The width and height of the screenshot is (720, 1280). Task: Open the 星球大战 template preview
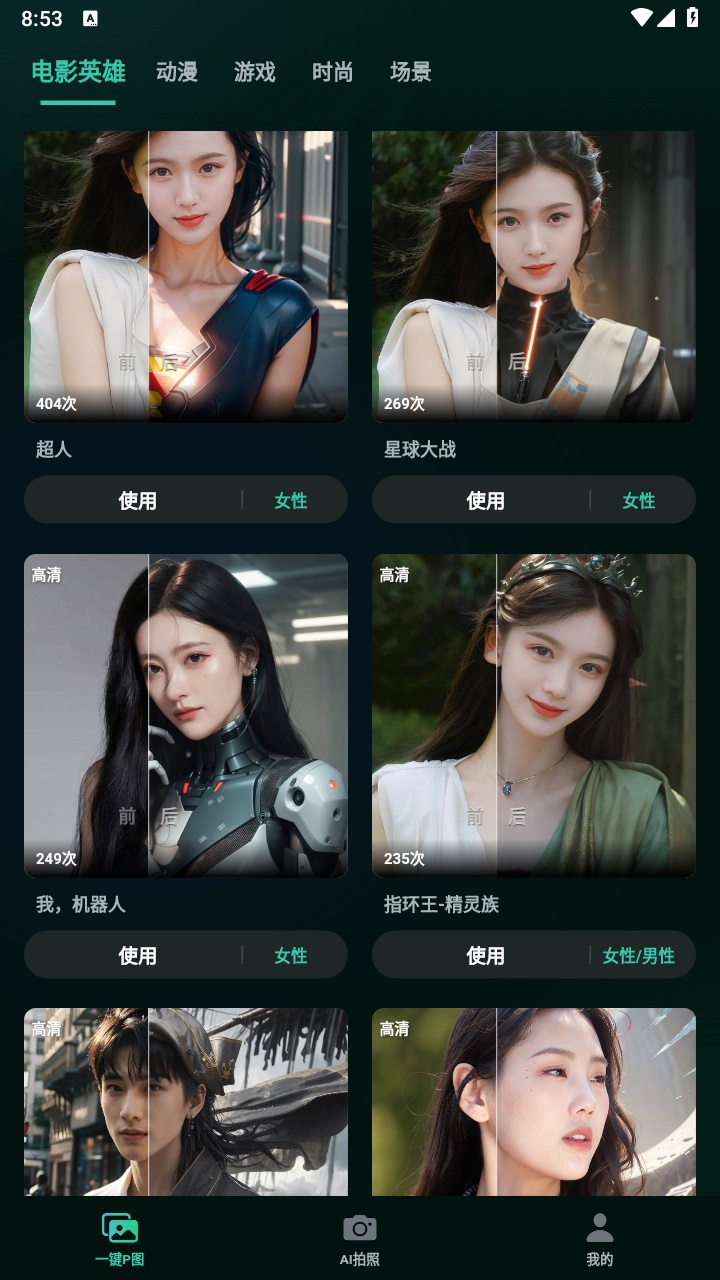pyautogui.click(x=534, y=276)
